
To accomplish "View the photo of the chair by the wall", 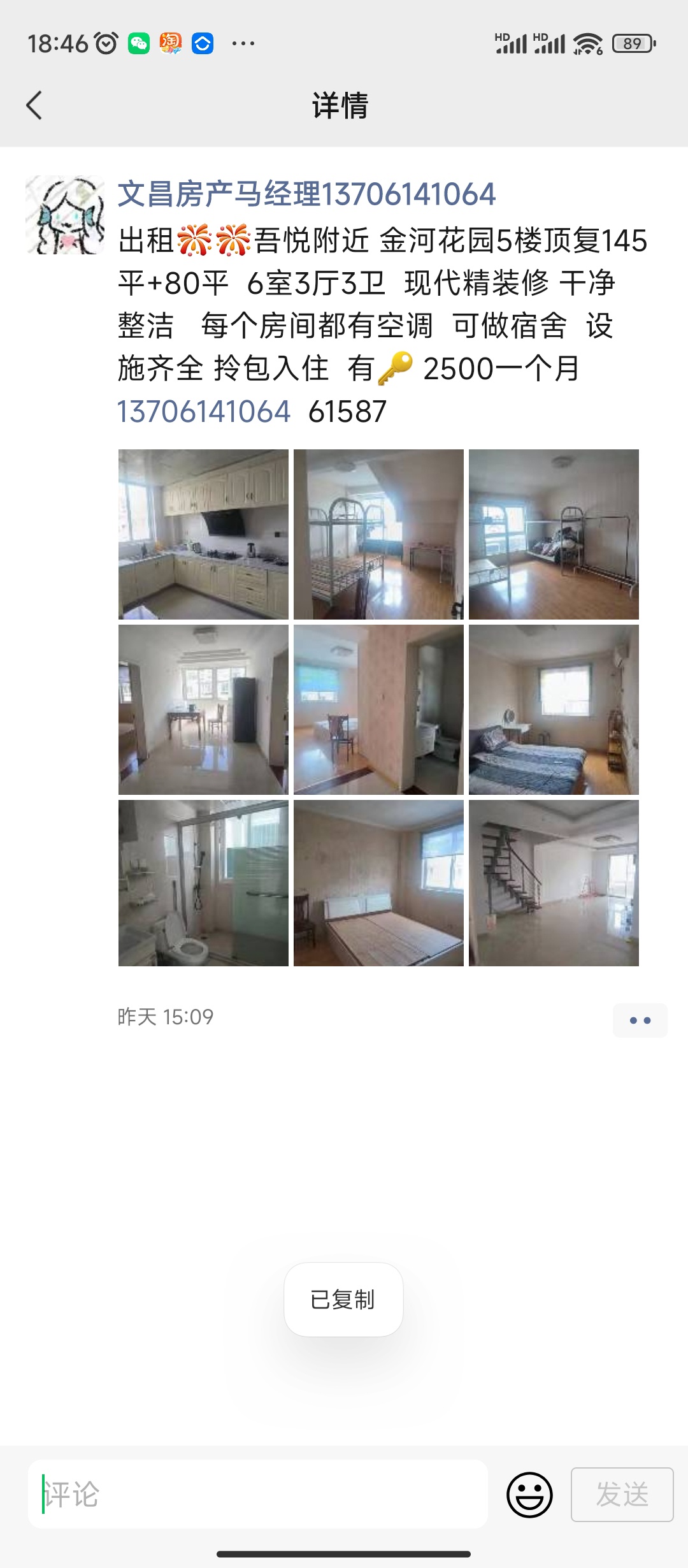I will click(x=378, y=709).
